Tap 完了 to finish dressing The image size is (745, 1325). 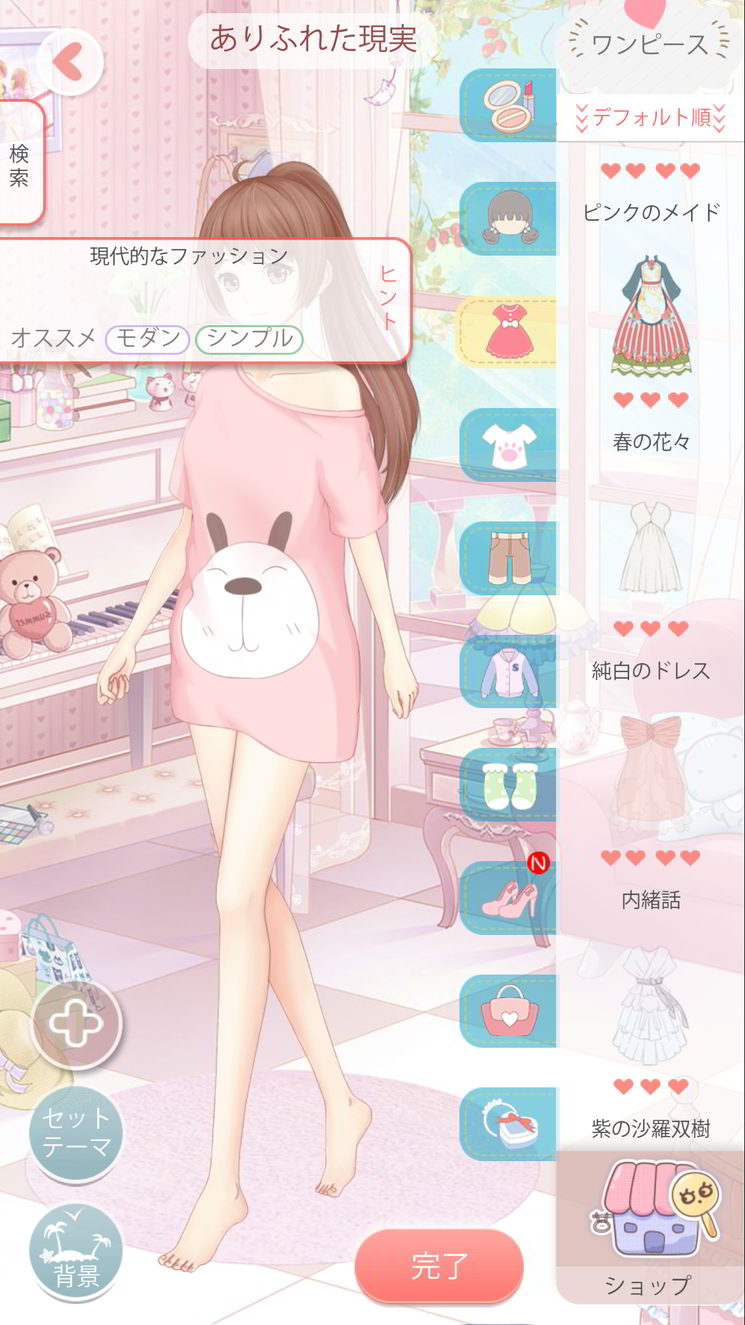439,1266
